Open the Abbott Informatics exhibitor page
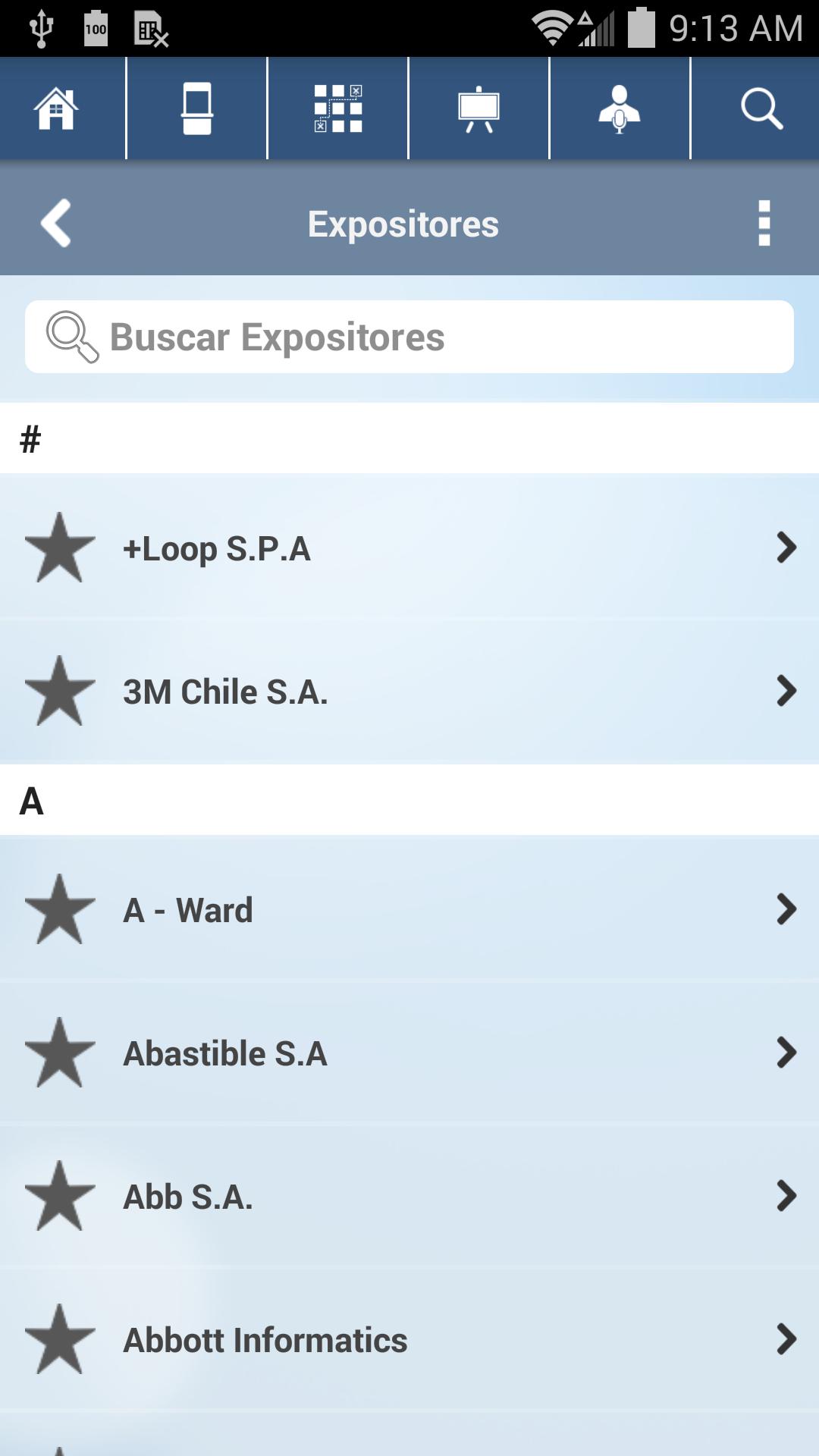 click(x=409, y=1338)
